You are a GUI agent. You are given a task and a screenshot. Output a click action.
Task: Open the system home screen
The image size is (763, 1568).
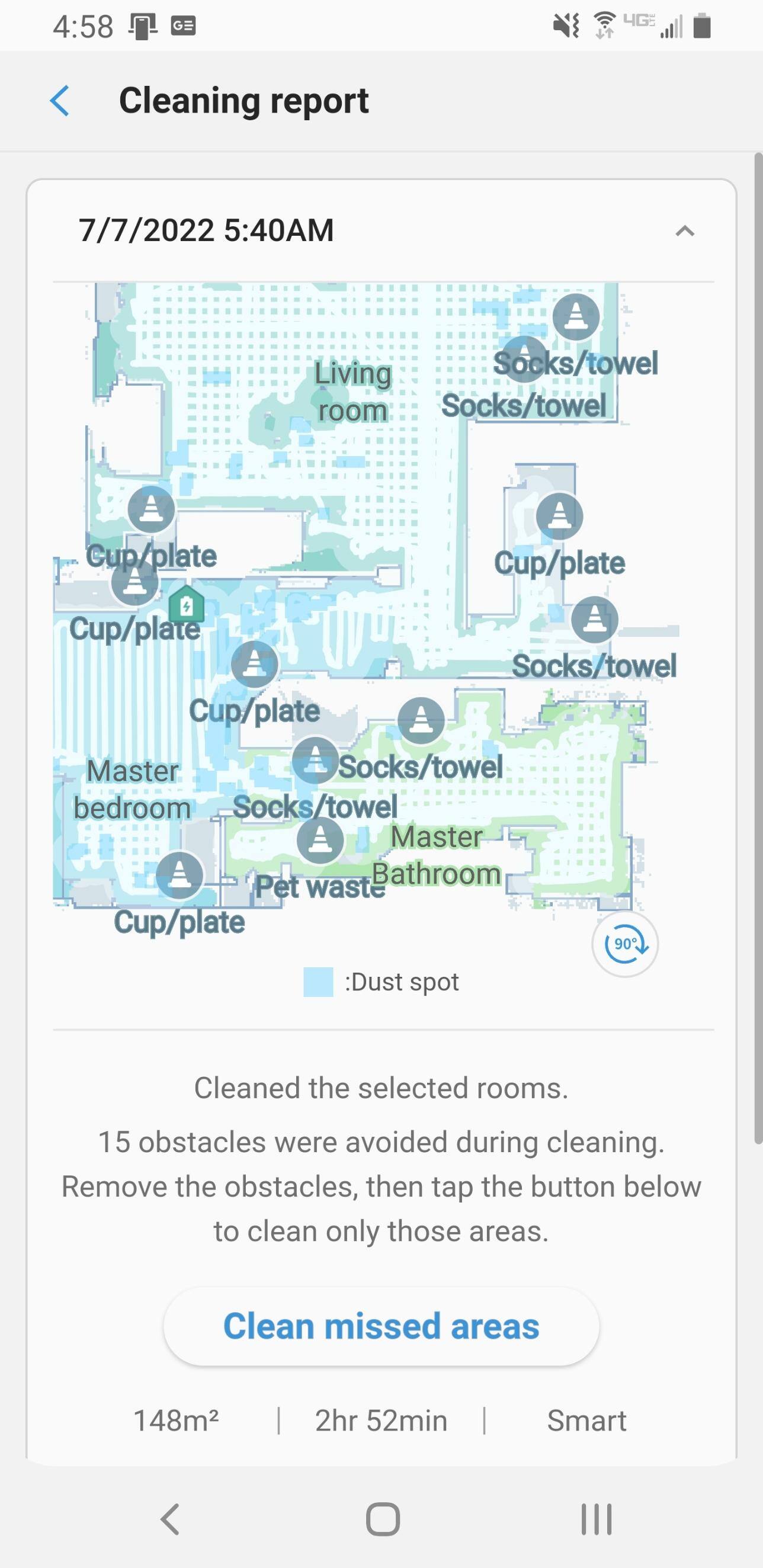383,1519
